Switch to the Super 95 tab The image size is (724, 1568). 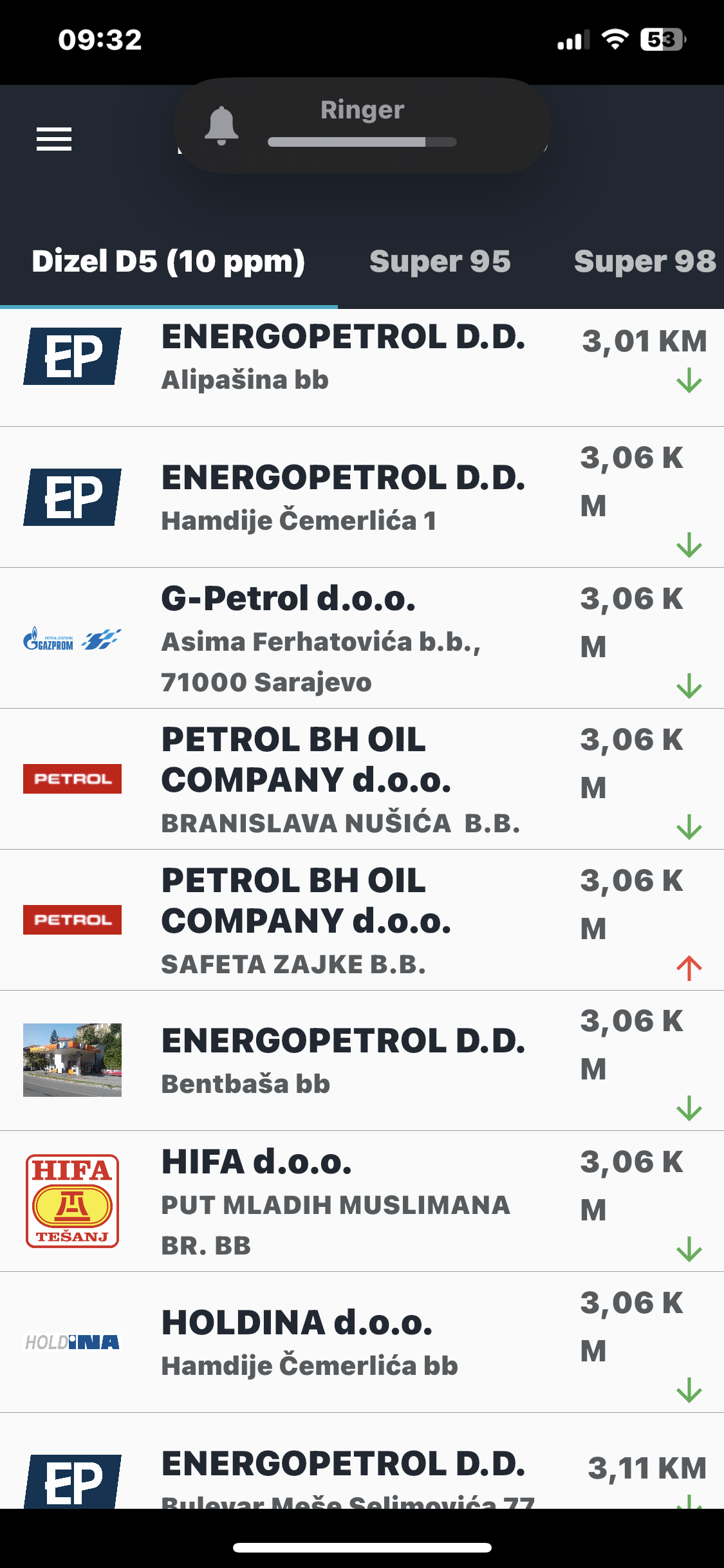440,261
